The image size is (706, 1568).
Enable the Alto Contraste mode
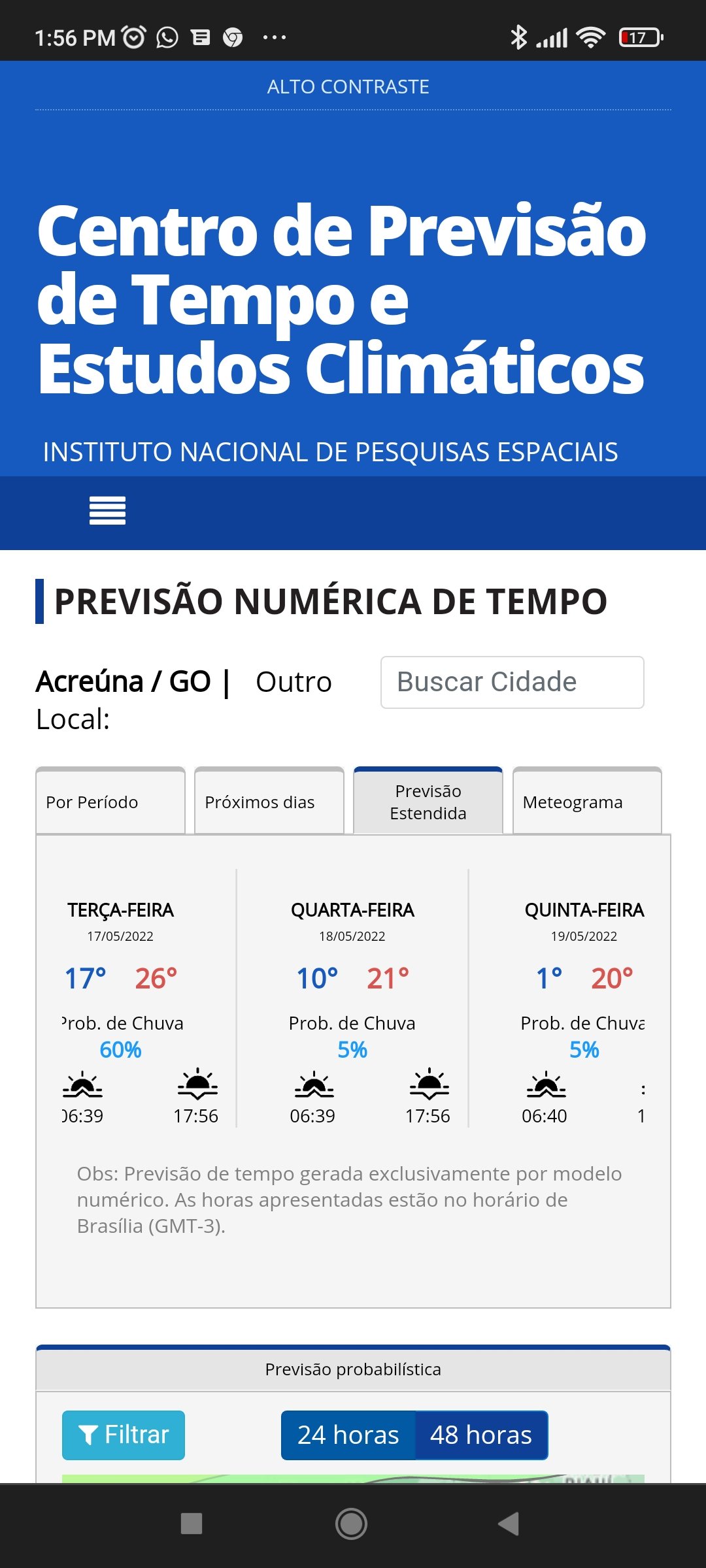348,87
